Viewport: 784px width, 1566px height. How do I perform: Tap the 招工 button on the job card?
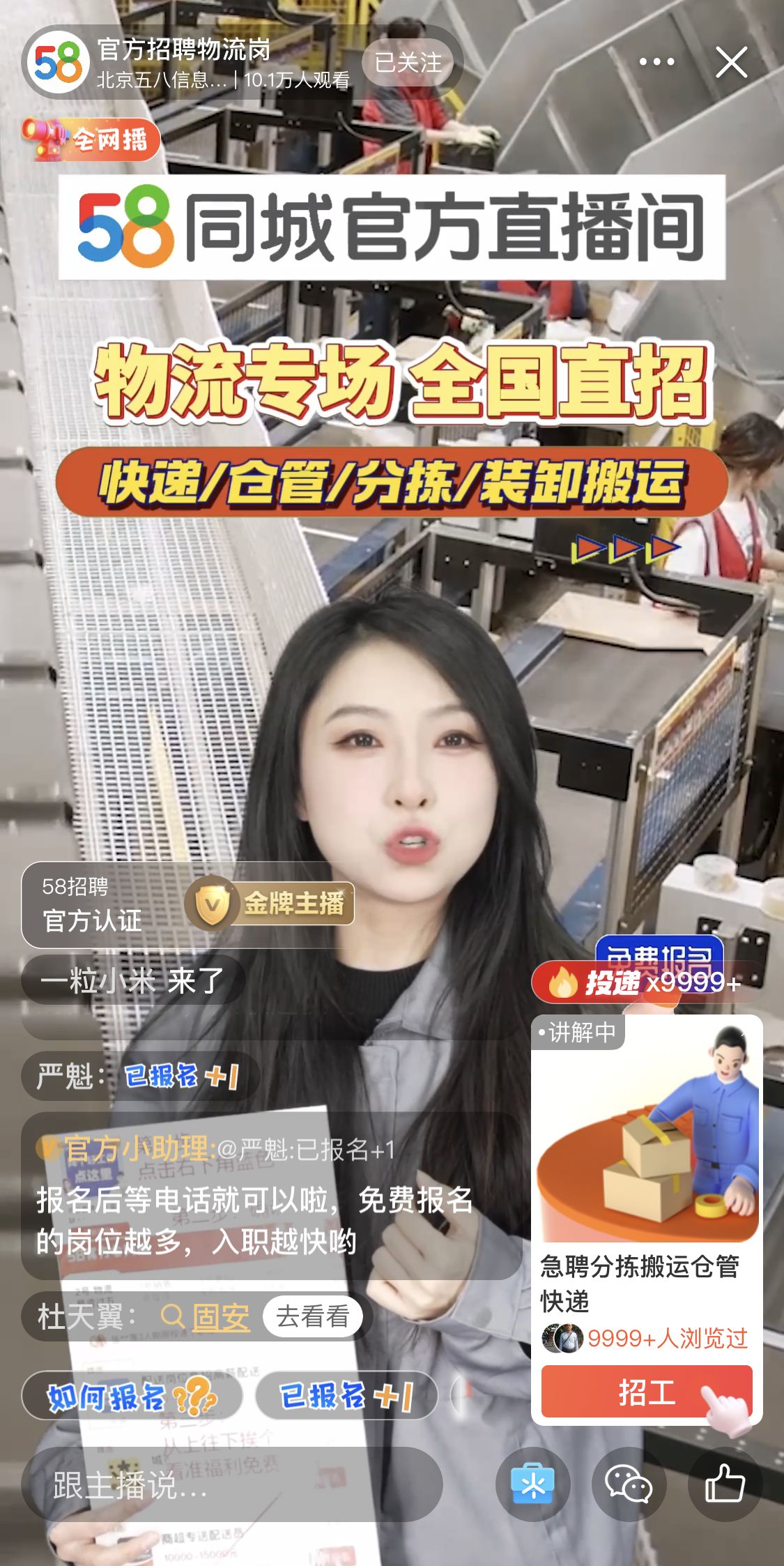coord(646,1392)
